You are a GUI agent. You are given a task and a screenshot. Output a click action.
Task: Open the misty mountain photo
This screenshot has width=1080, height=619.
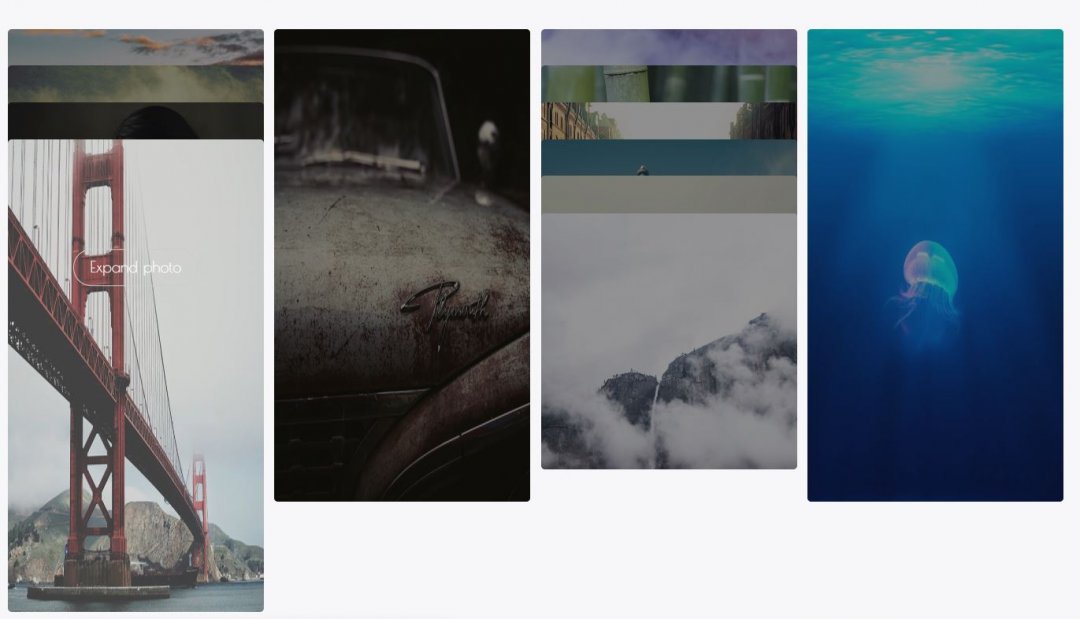(x=668, y=340)
